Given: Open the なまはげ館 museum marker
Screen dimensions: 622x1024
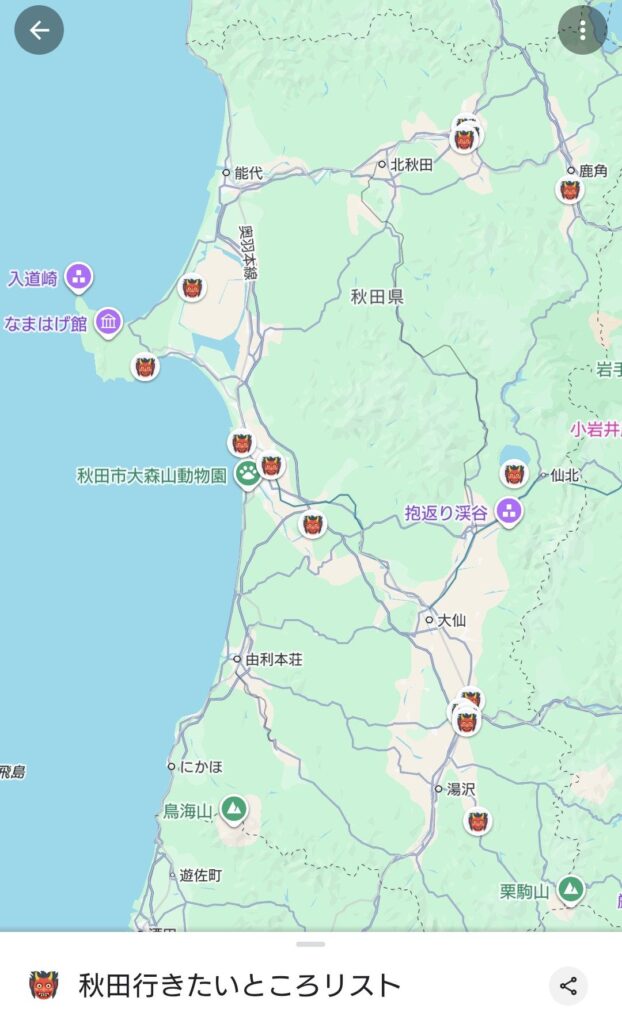Looking at the screenshot, I should tap(110, 322).
